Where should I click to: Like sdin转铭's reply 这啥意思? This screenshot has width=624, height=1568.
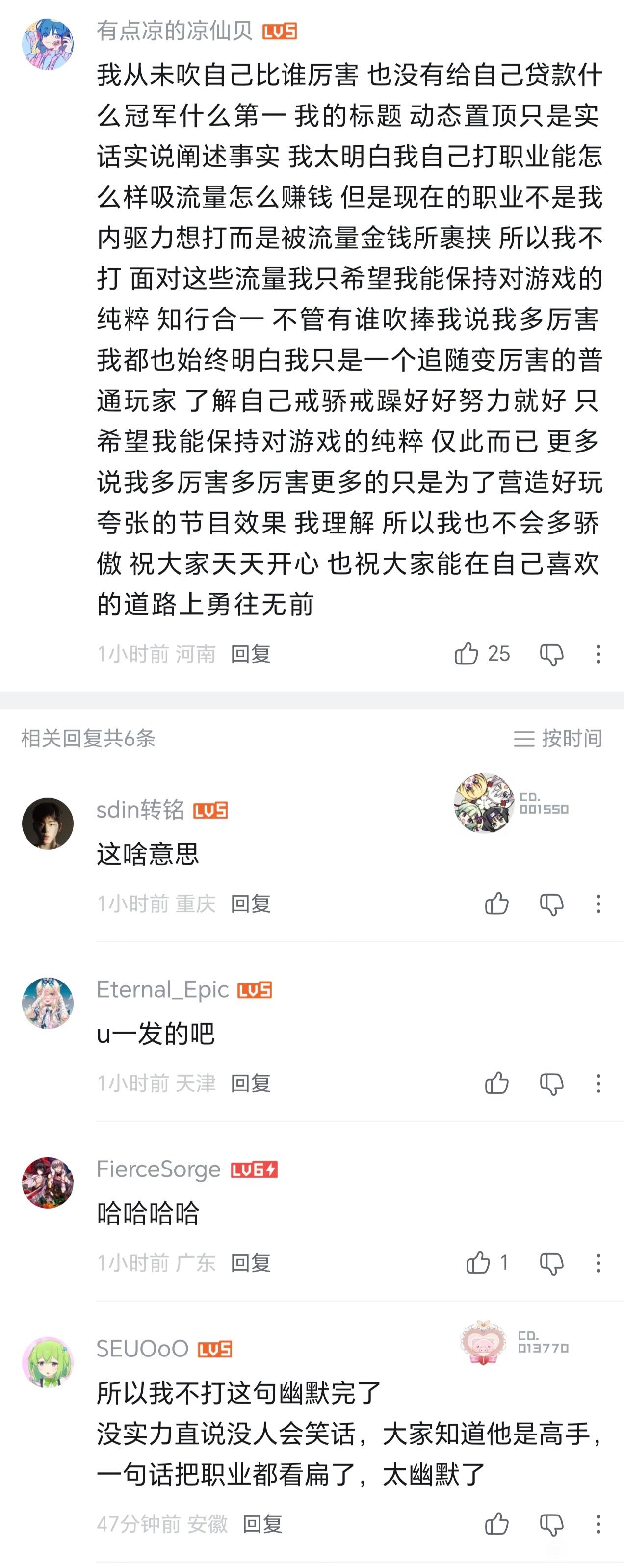click(497, 904)
